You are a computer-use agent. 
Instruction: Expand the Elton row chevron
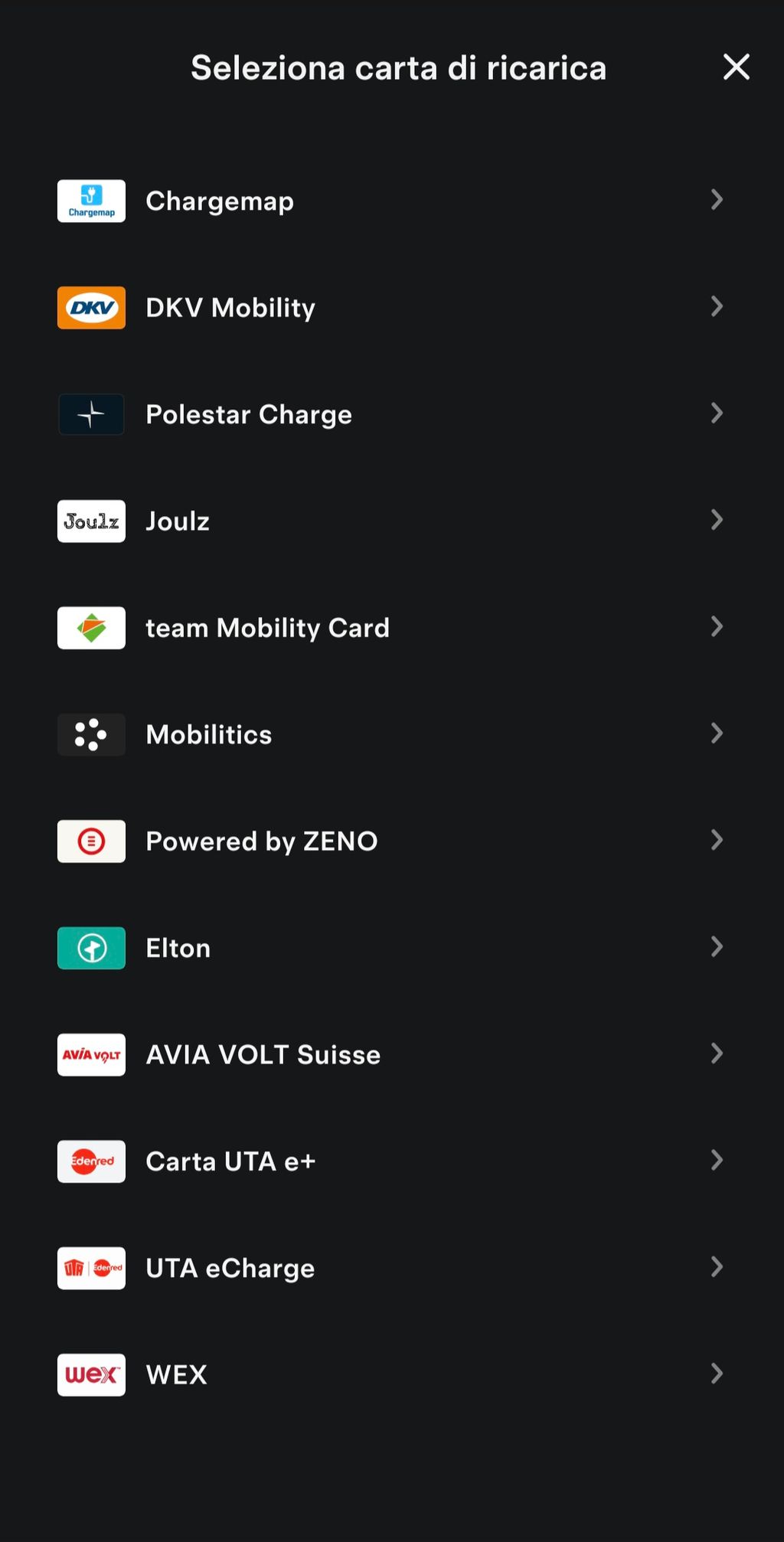click(x=717, y=947)
